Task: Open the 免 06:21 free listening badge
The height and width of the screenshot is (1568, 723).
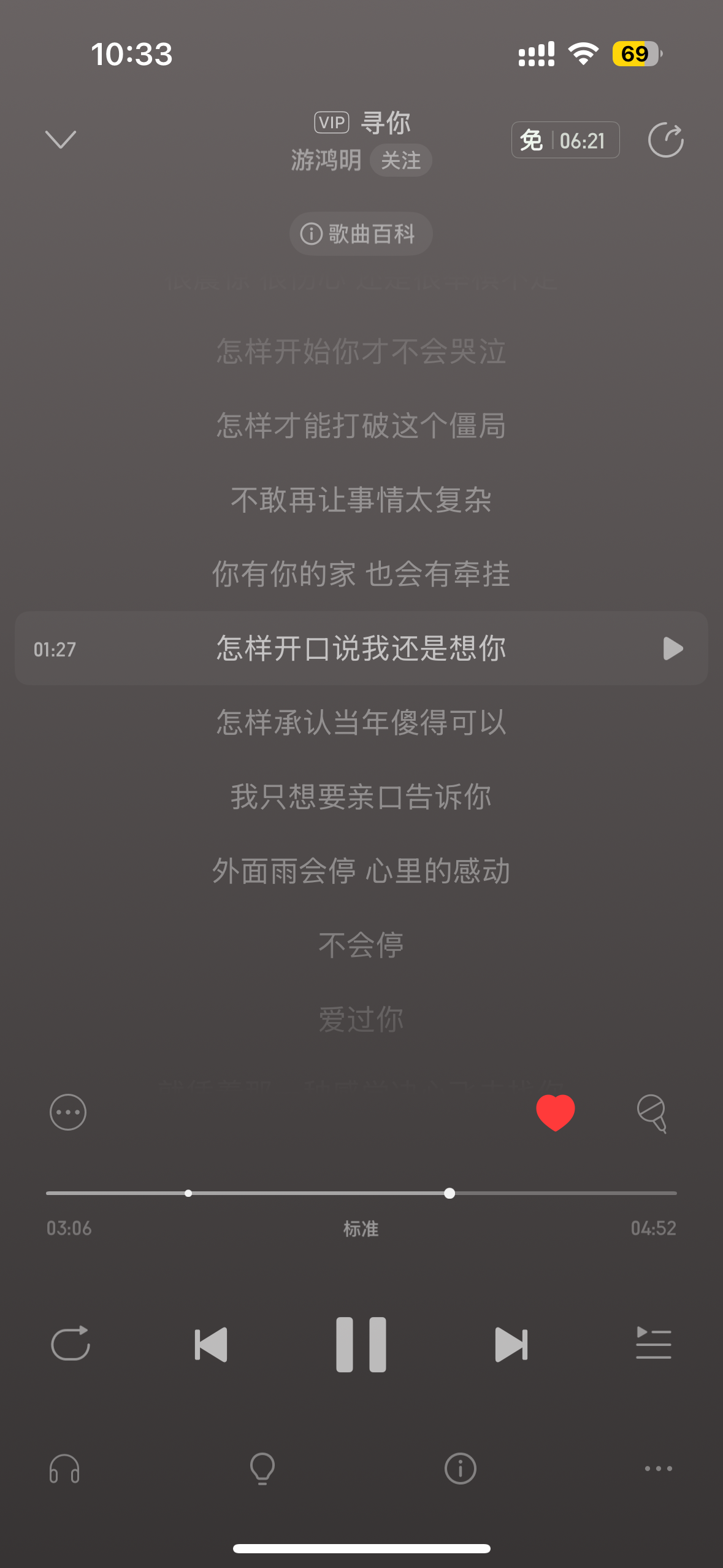Action: (x=565, y=140)
